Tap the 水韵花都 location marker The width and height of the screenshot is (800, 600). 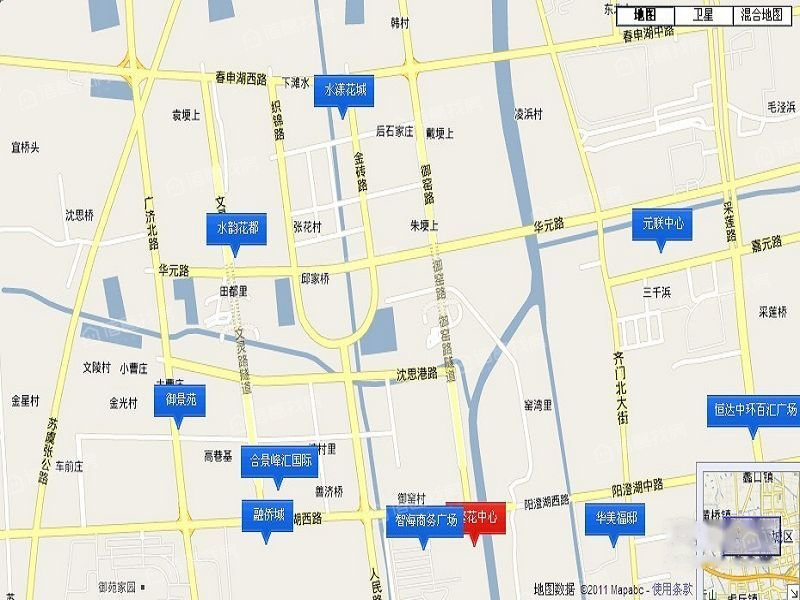[237, 228]
